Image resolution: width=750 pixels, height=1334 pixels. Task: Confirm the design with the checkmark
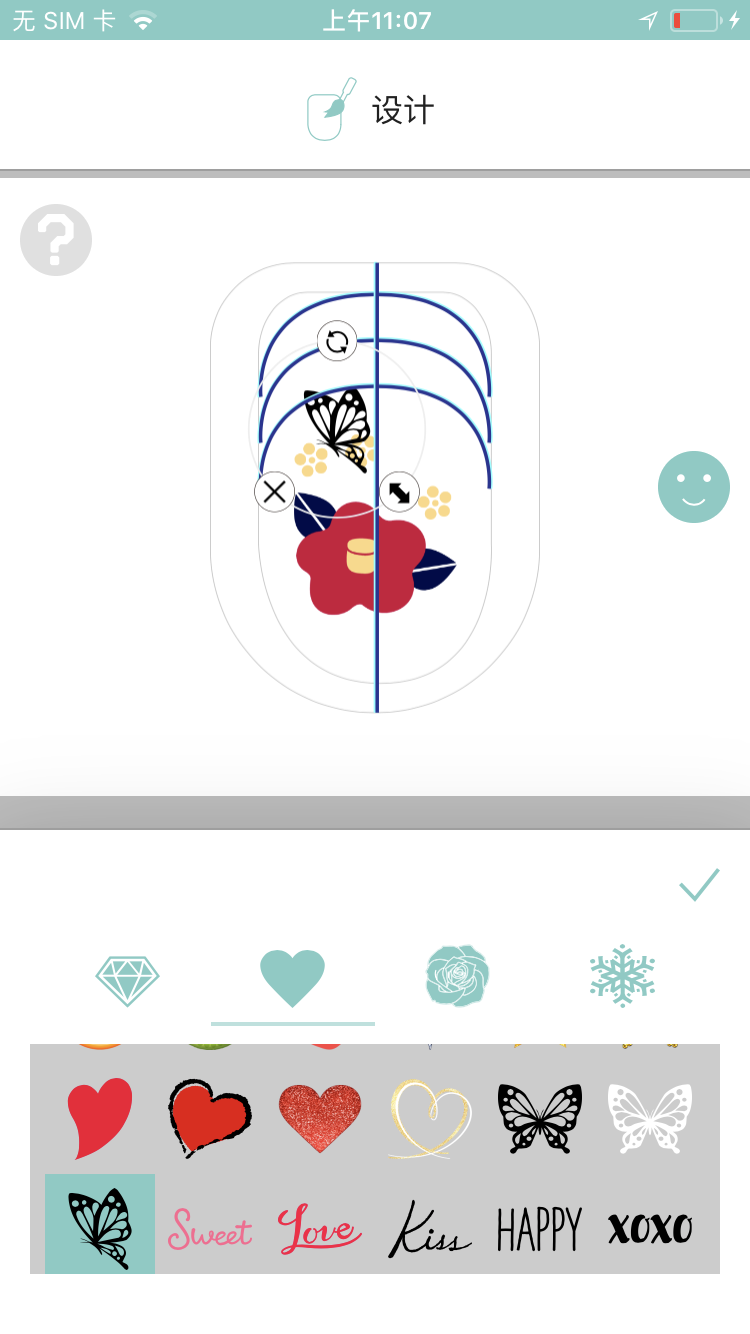coord(699,884)
